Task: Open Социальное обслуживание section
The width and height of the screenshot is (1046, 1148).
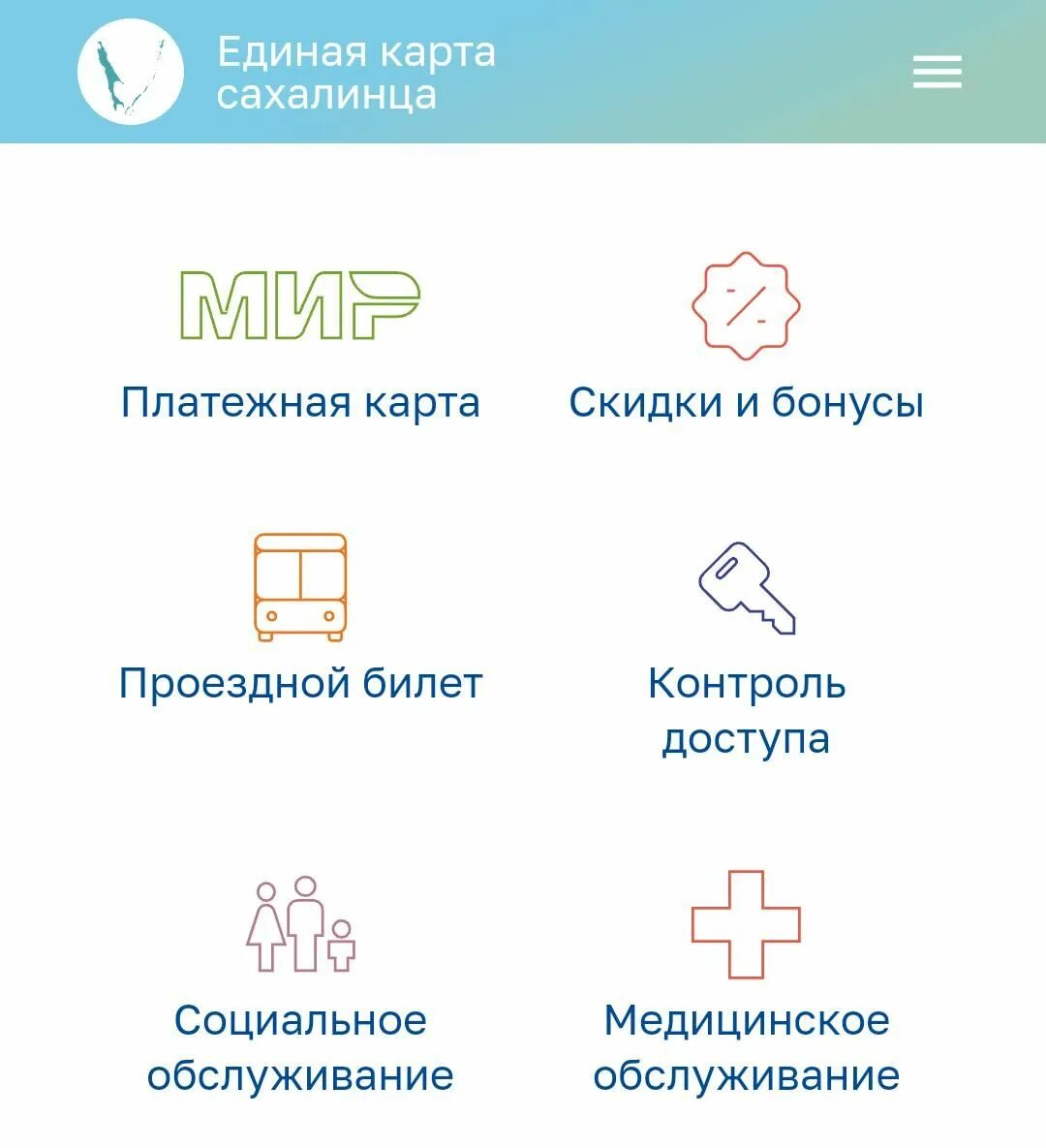Action: coord(300,988)
